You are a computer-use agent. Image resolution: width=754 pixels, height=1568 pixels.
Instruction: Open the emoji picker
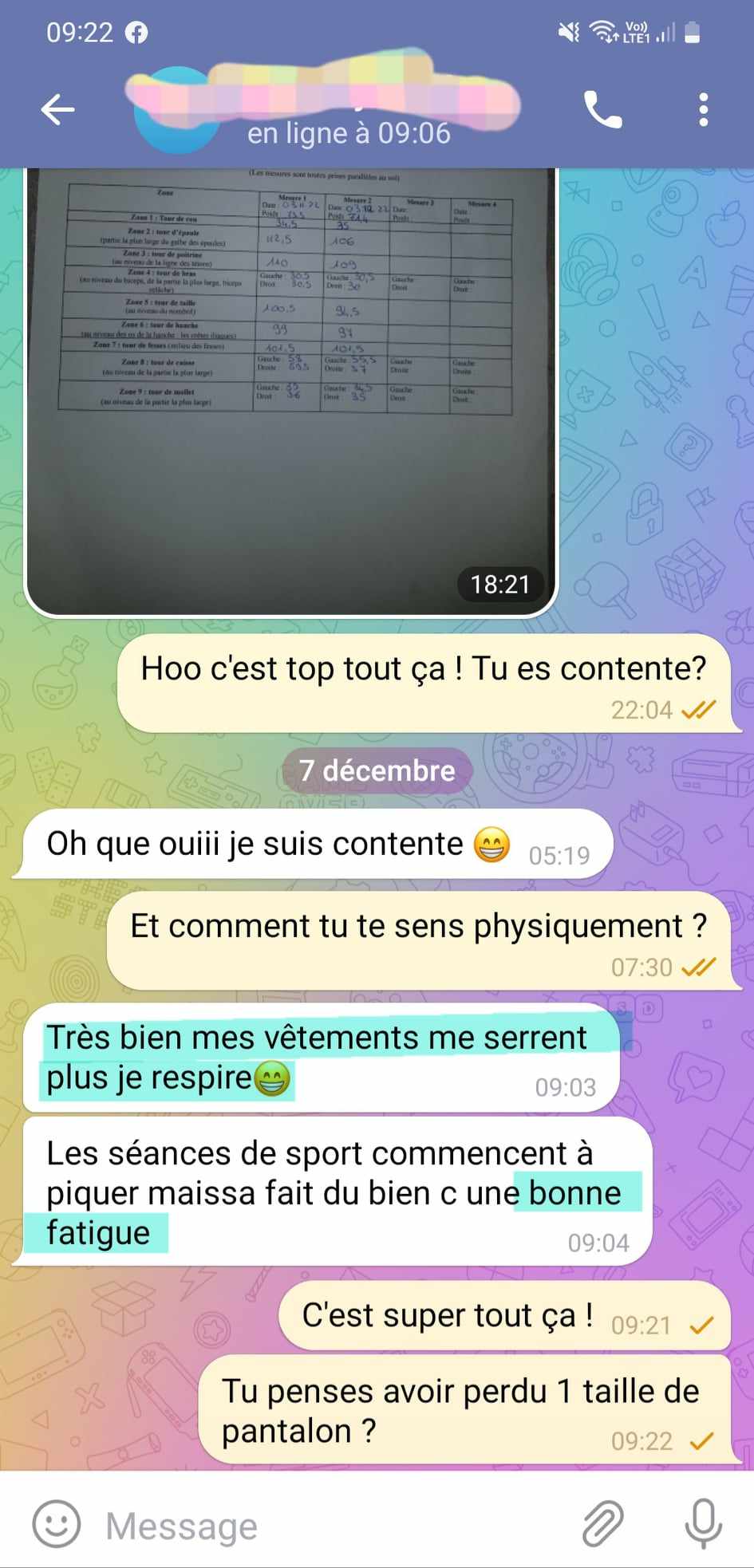pos(56,1524)
